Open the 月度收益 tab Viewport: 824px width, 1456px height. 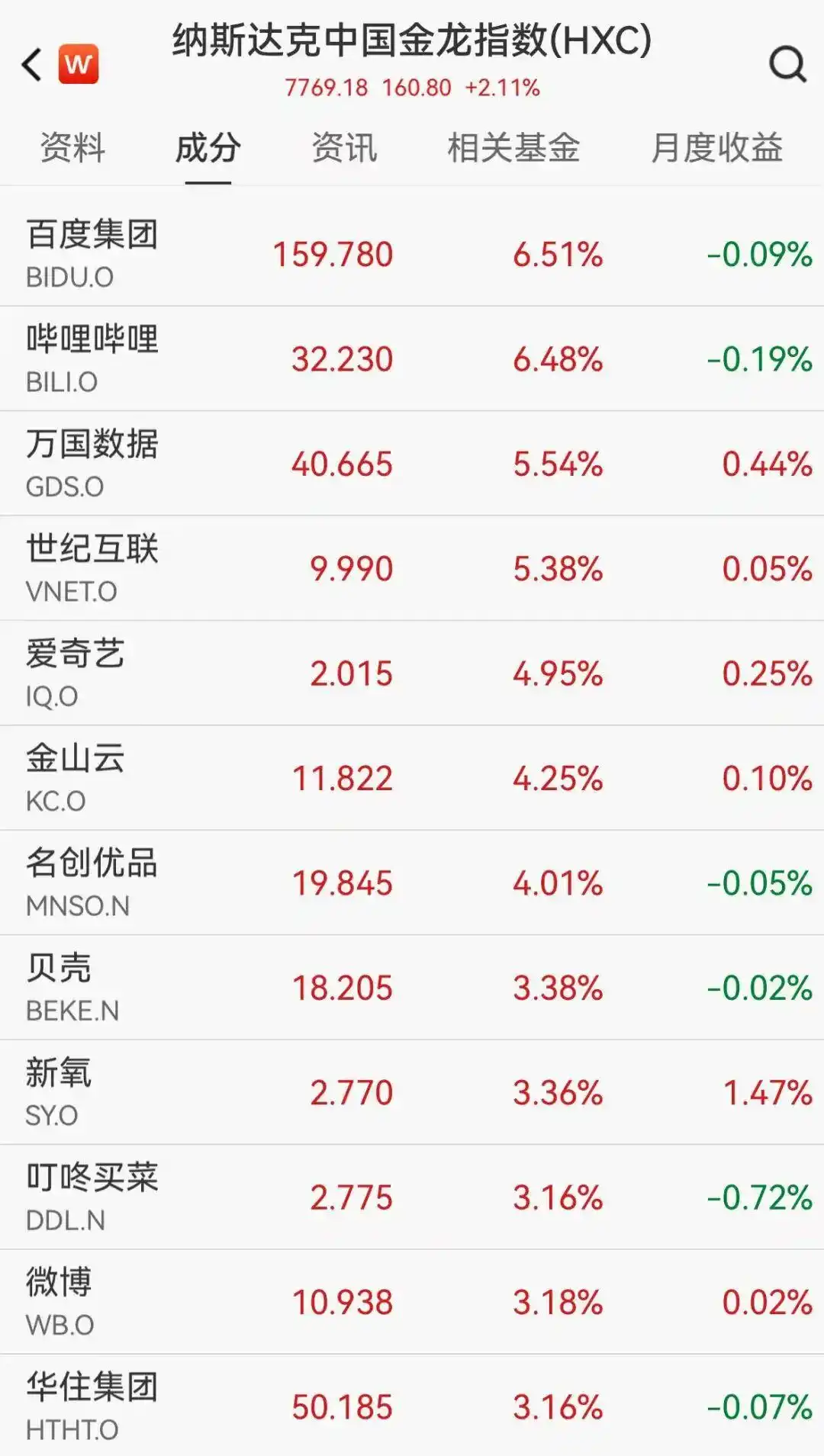716,149
